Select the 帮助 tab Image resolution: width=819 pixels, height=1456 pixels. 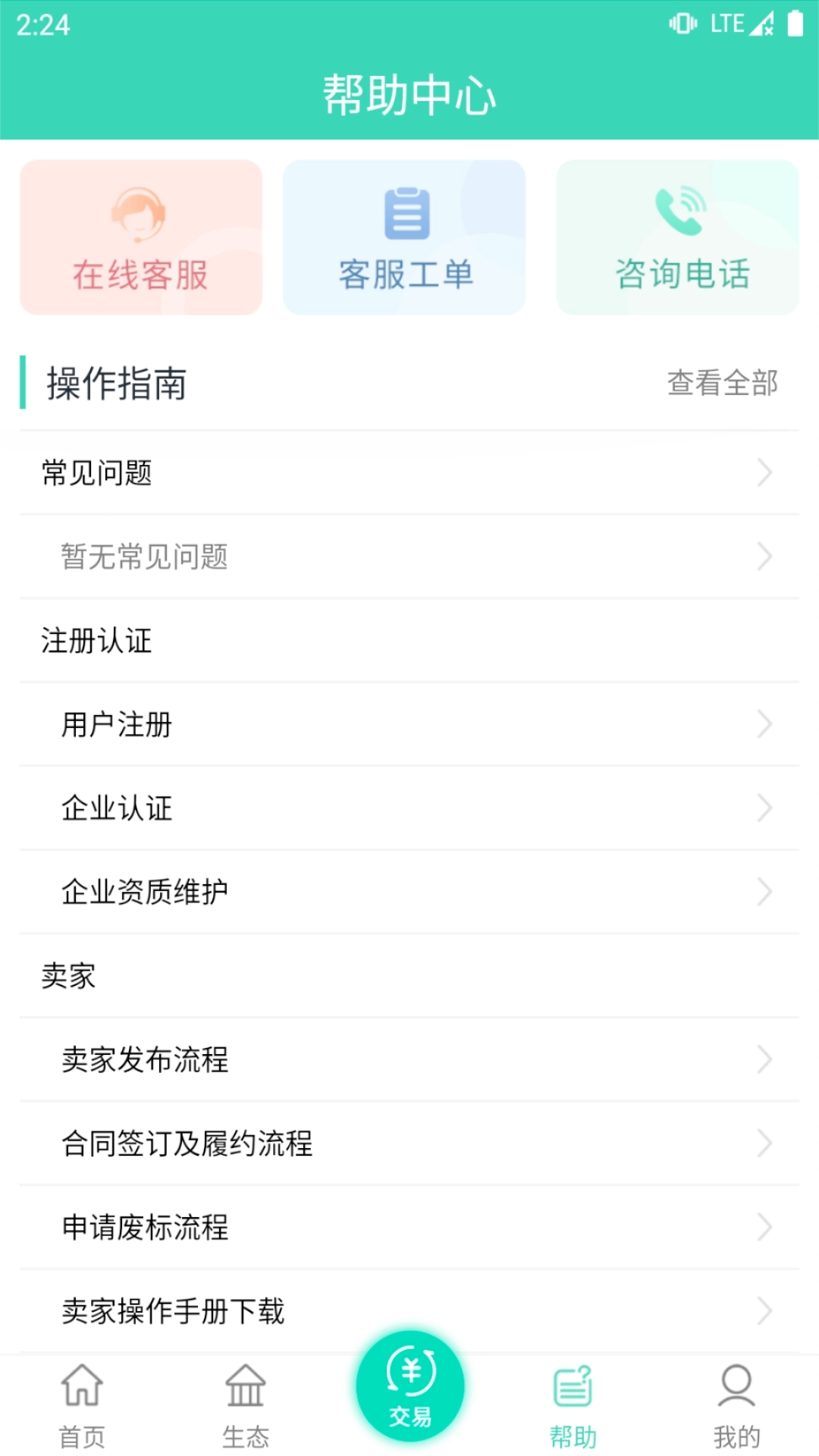[x=573, y=1405]
